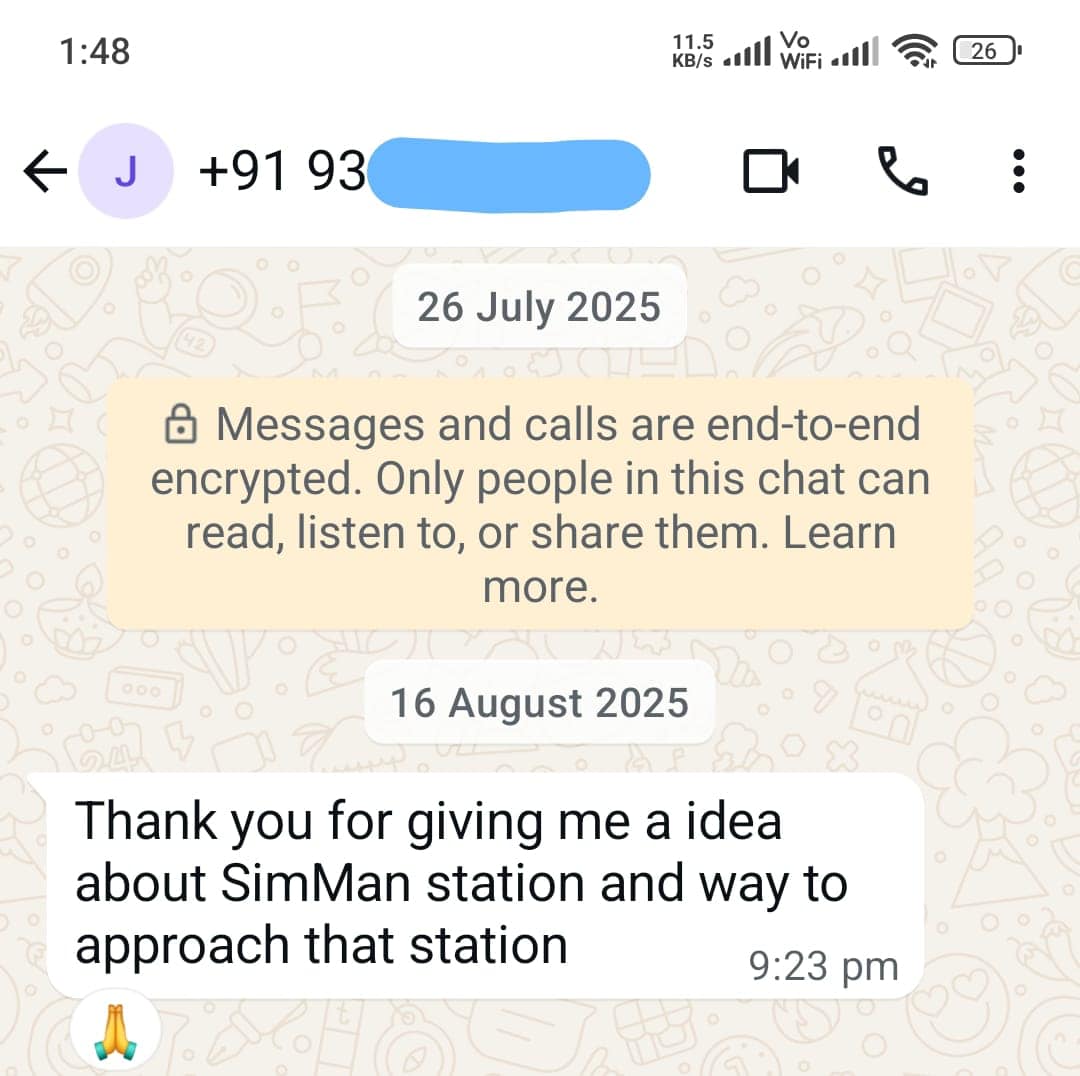Go back to the chats list

click(44, 173)
